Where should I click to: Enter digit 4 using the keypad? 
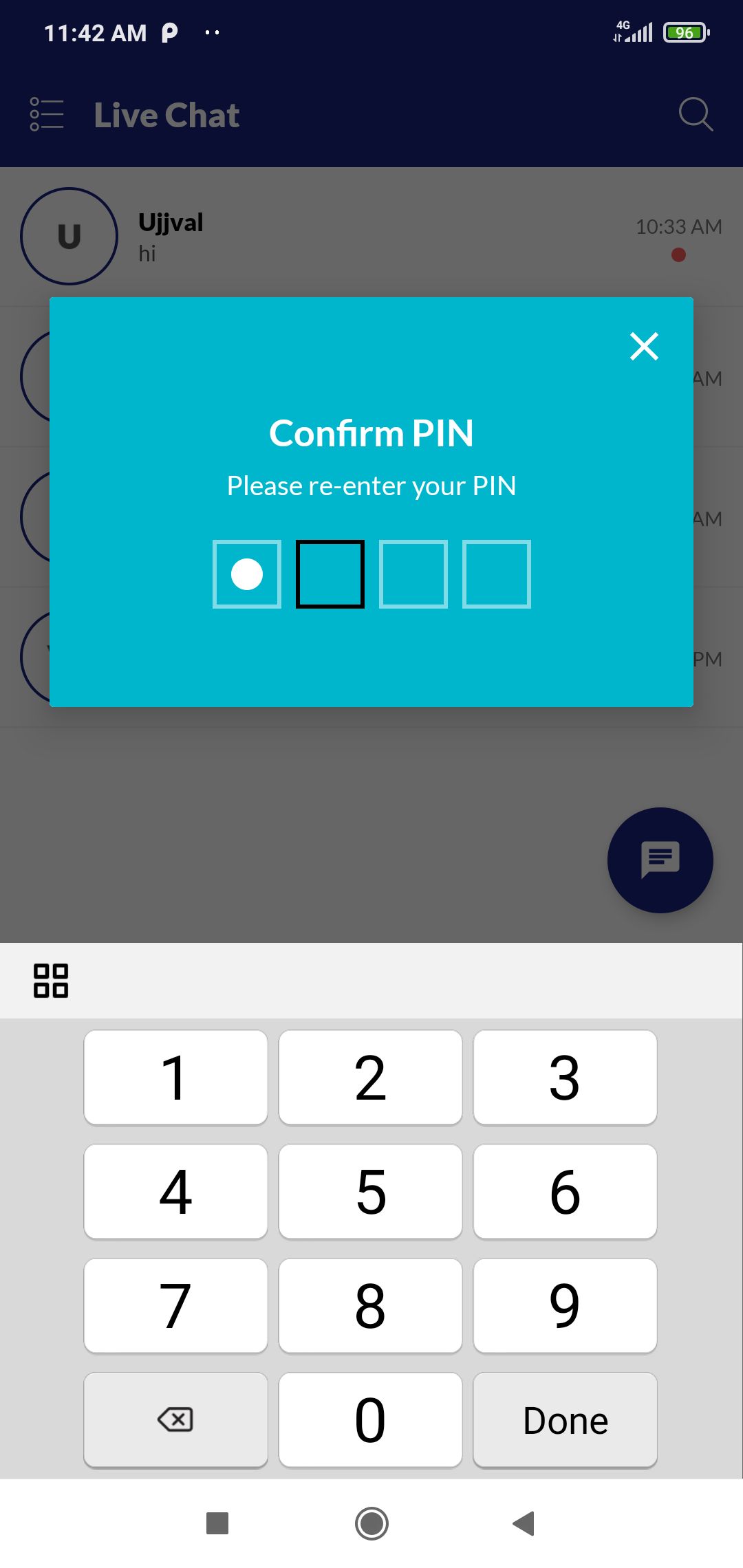tap(175, 1192)
